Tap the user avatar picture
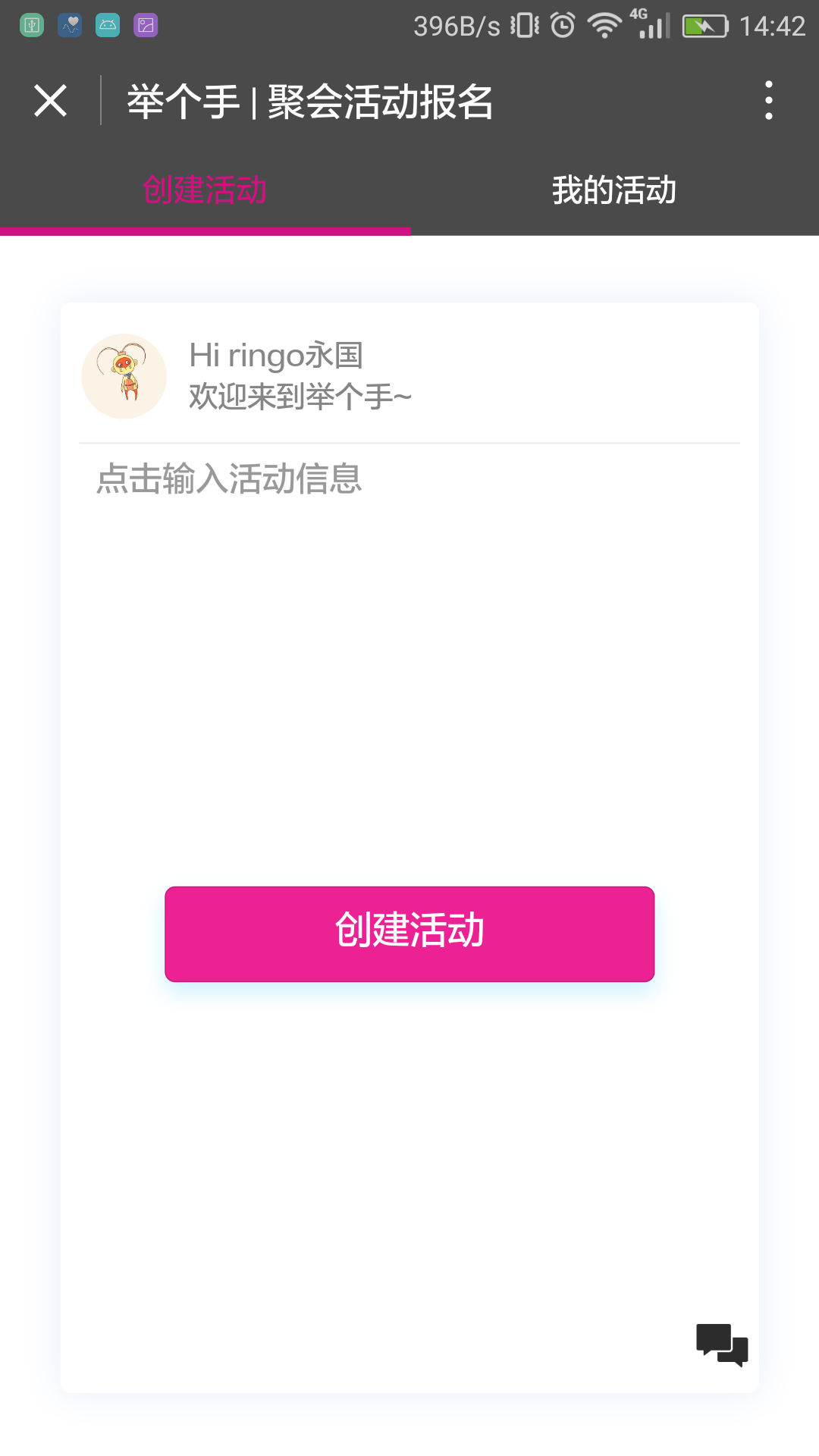This screenshot has width=819, height=1456. click(x=124, y=376)
